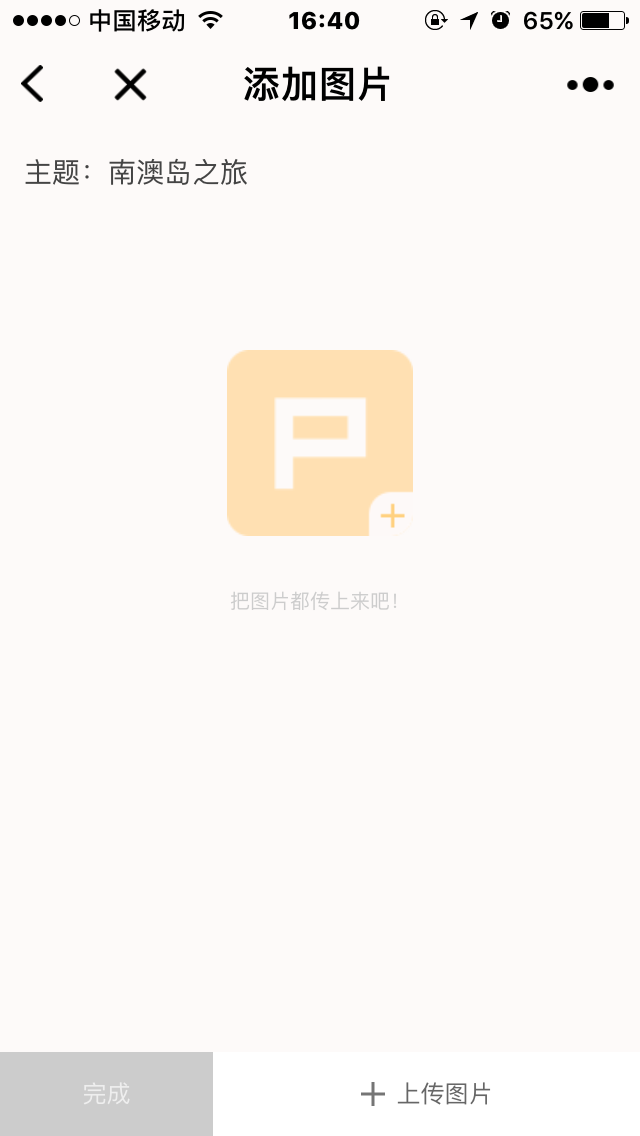
Task: Tap the orange picture placeholder with the plus sign
Action: [320, 443]
